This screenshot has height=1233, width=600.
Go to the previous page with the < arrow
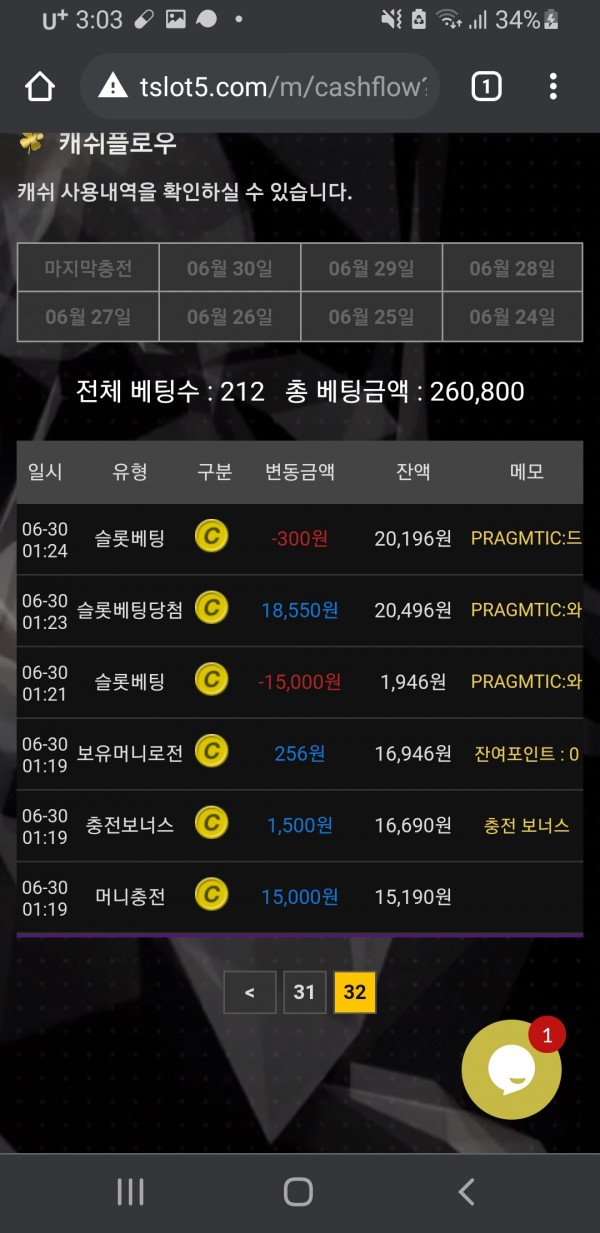250,992
